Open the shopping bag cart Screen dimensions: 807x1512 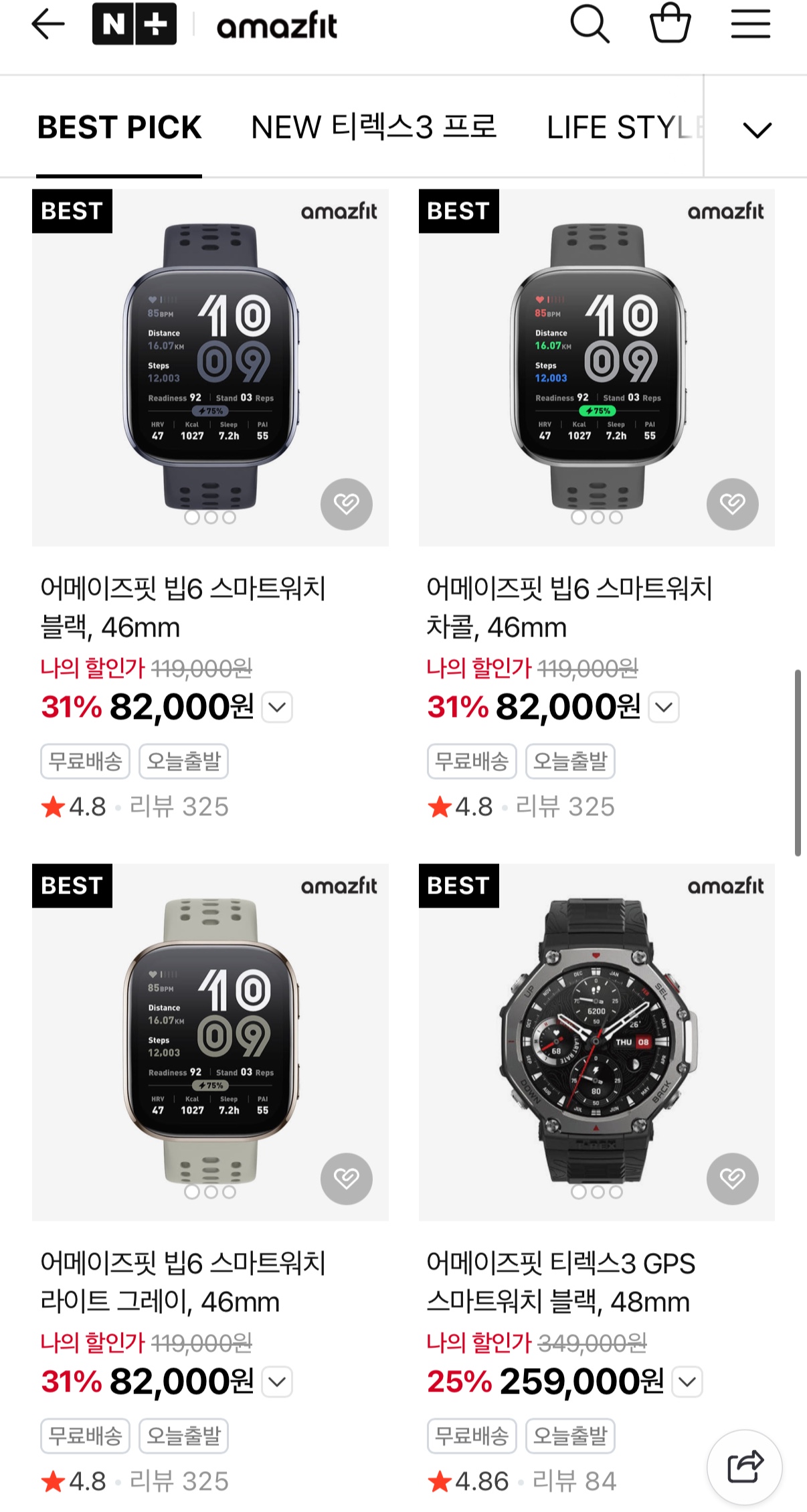tap(670, 25)
